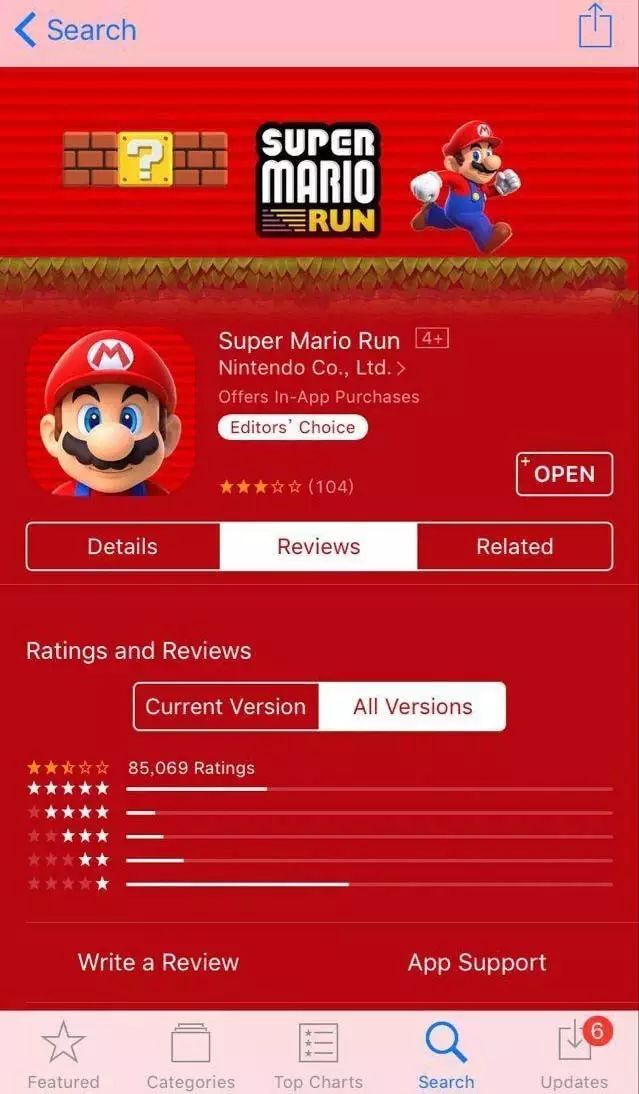This screenshot has height=1094, width=639.
Task: Open App Support
Action: click(477, 963)
